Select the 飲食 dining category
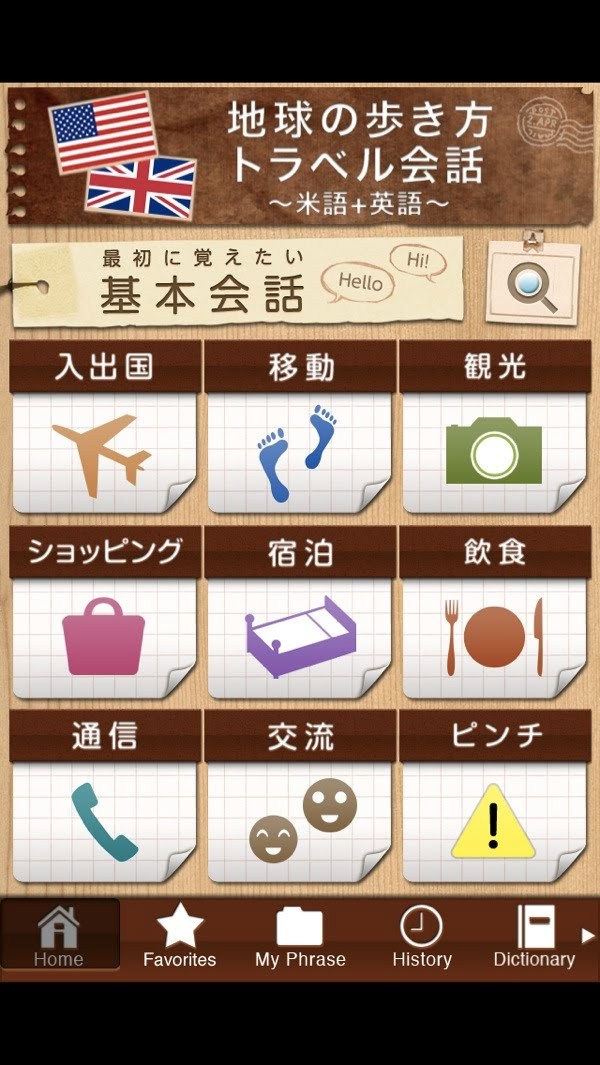Viewport: 600px width, 1065px height. [x=494, y=614]
